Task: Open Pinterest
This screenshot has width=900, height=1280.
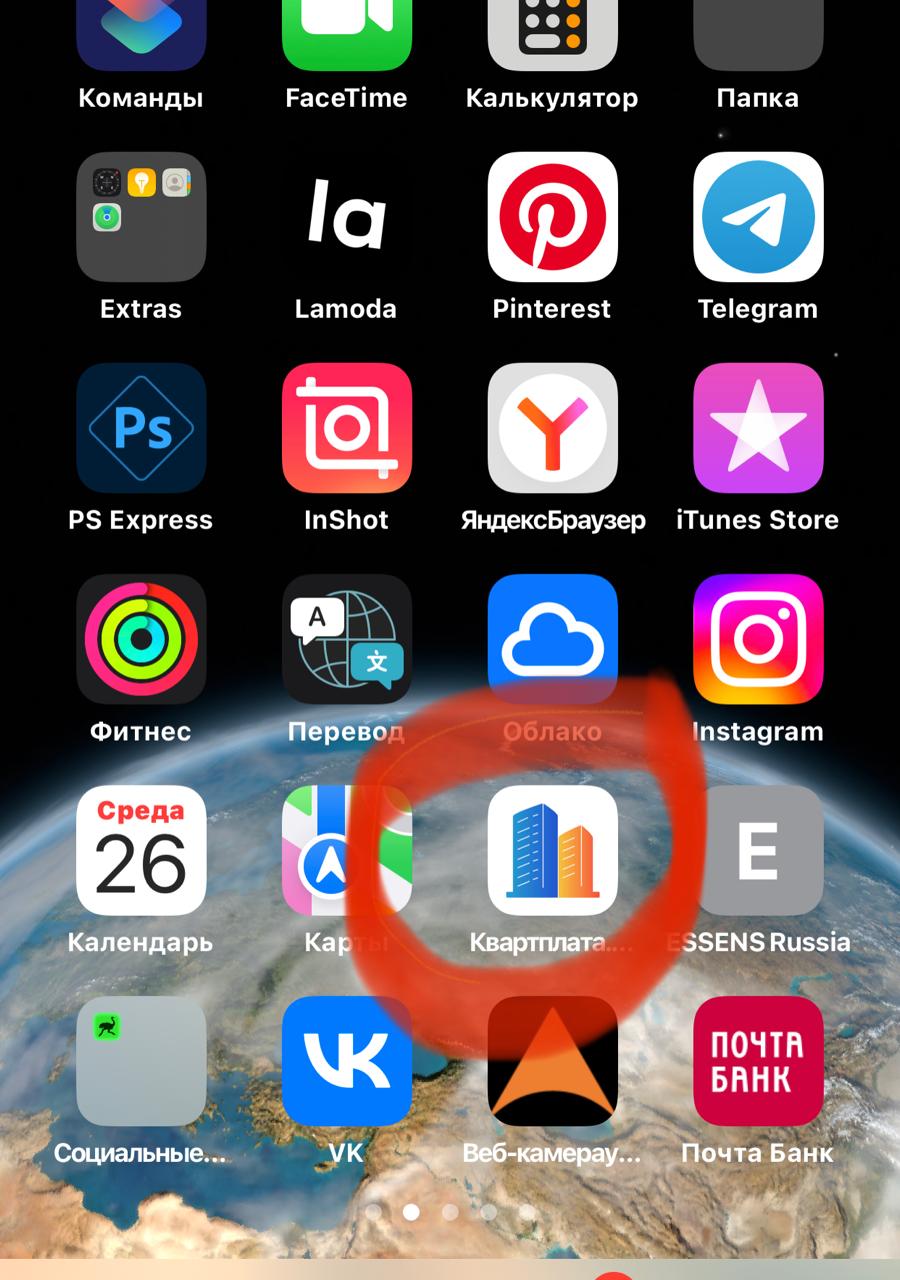Action: pos(552,217)
